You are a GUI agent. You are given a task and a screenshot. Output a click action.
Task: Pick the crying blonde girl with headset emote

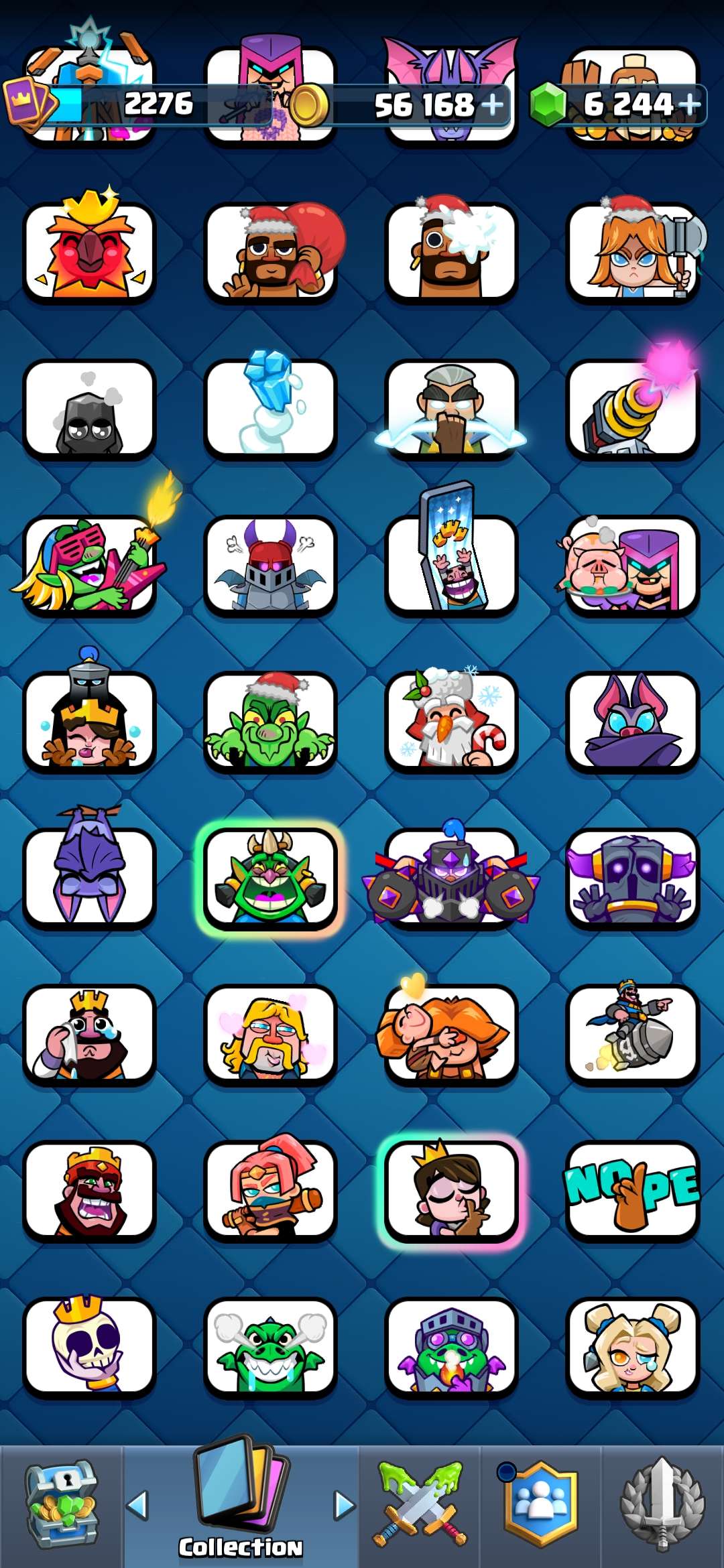point(633,1347)
